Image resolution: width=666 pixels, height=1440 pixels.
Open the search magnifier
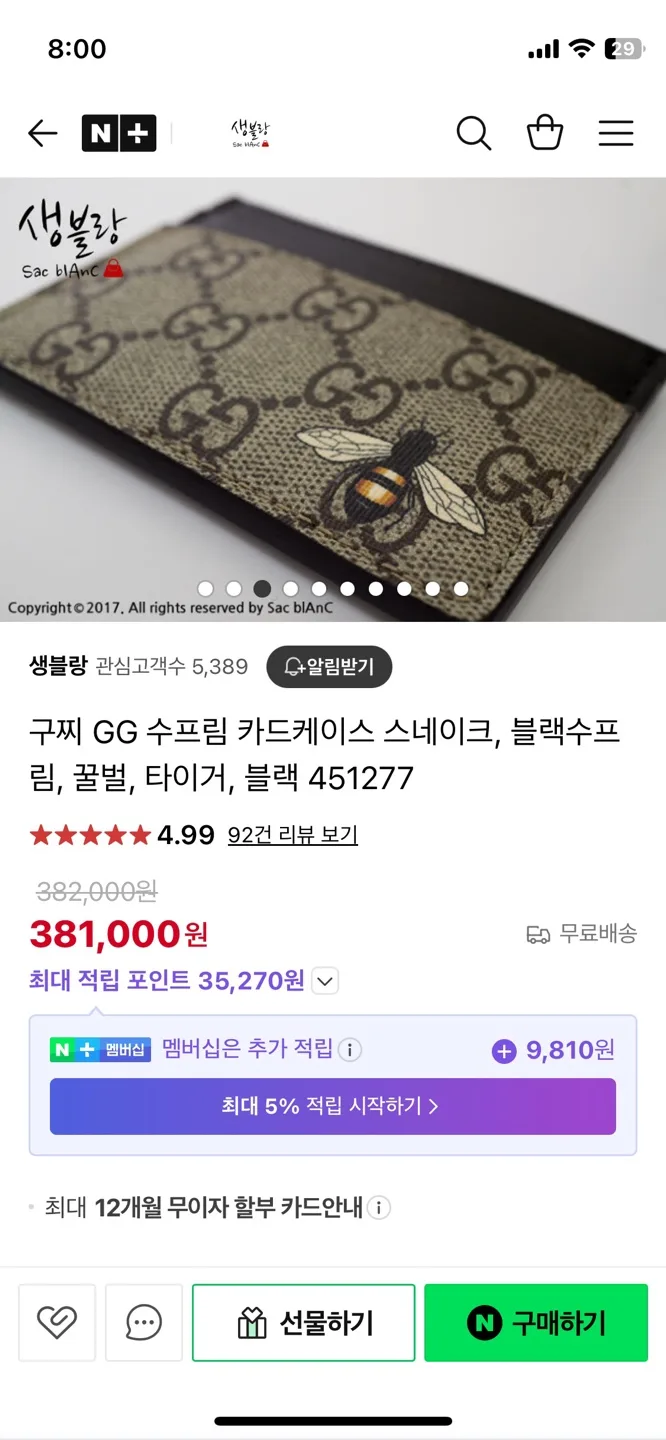pos(473,133)
